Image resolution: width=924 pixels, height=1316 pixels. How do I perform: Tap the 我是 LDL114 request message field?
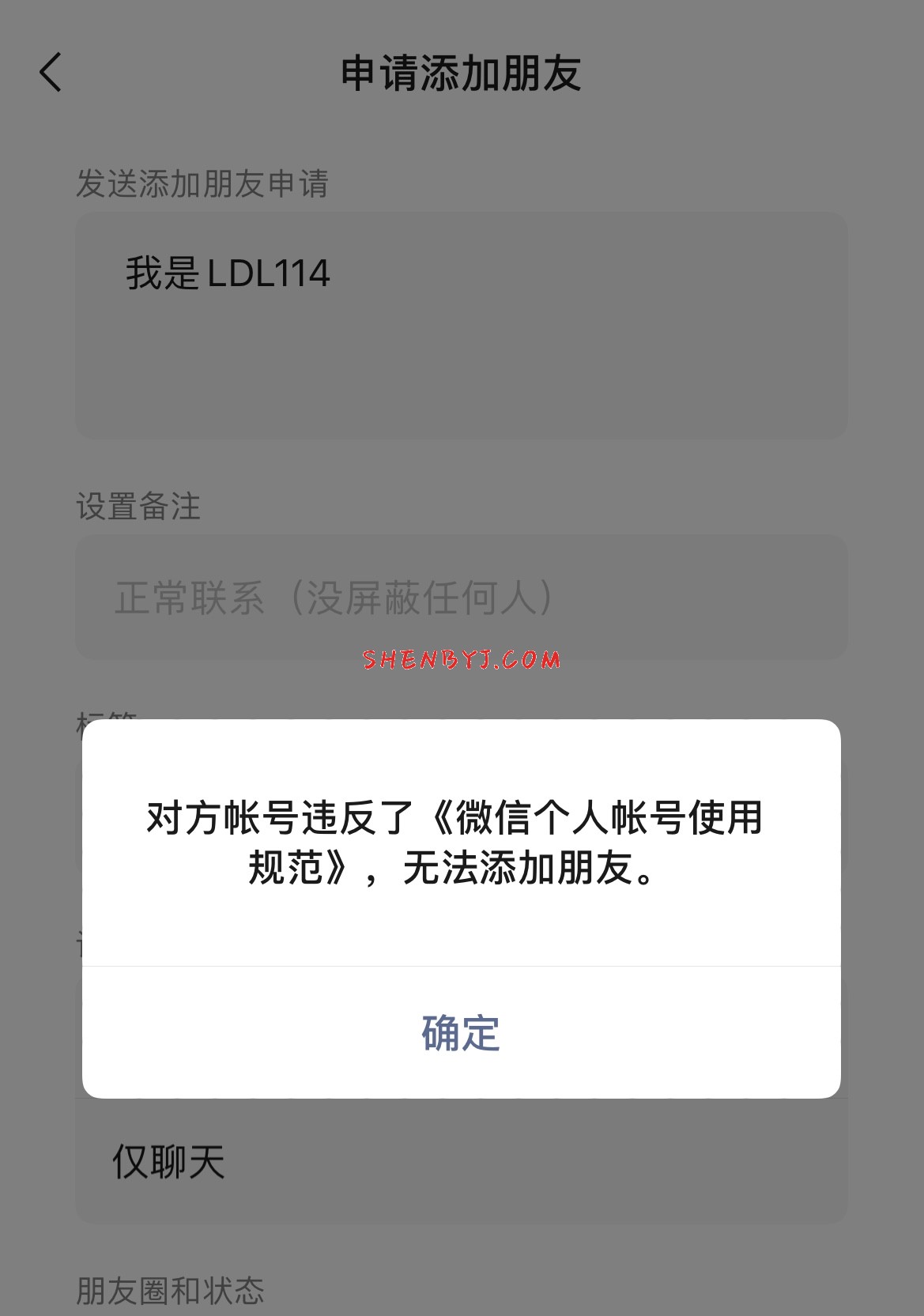461,325
